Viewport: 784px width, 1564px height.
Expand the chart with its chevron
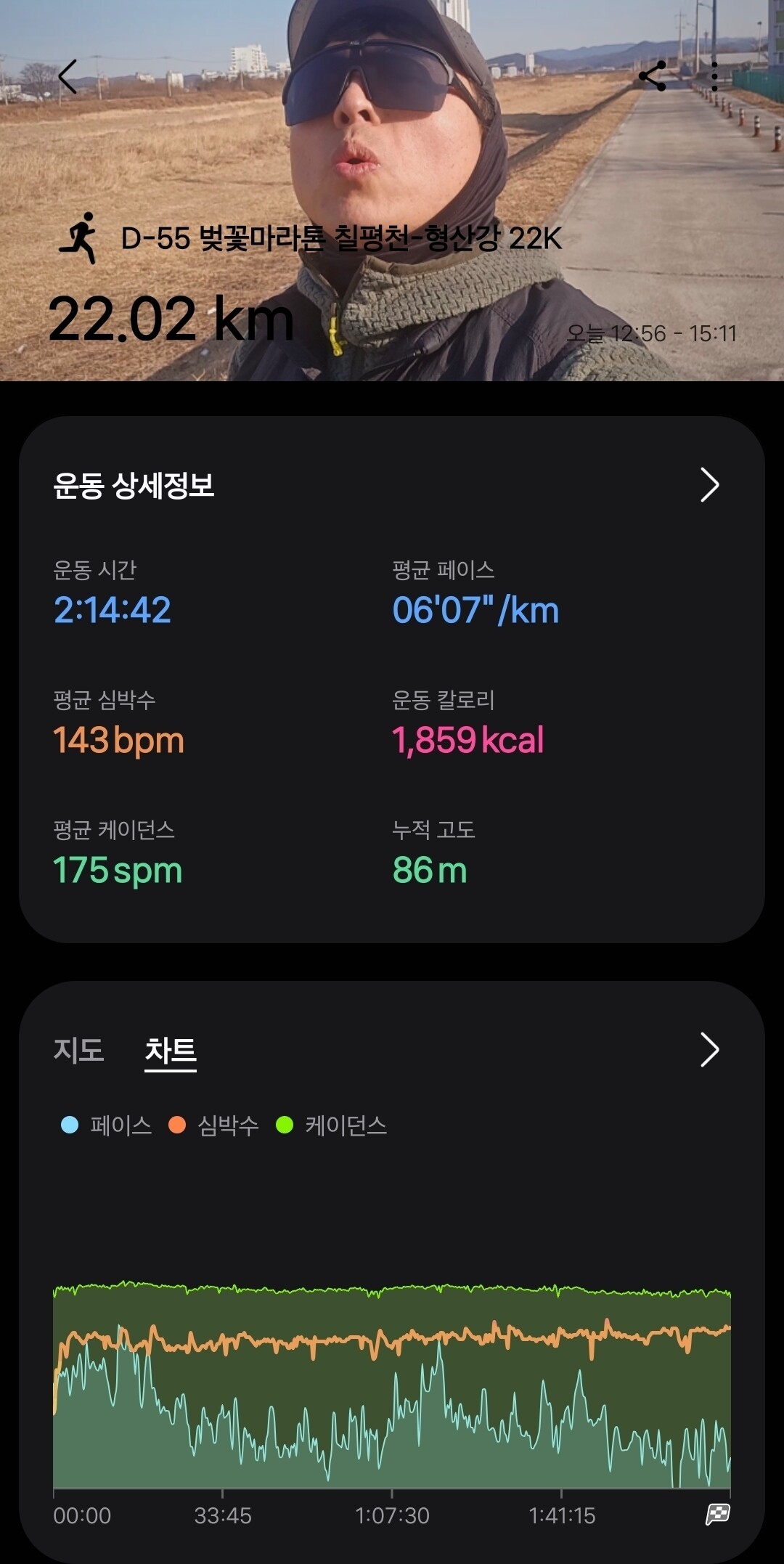(x=709, y=1050)
